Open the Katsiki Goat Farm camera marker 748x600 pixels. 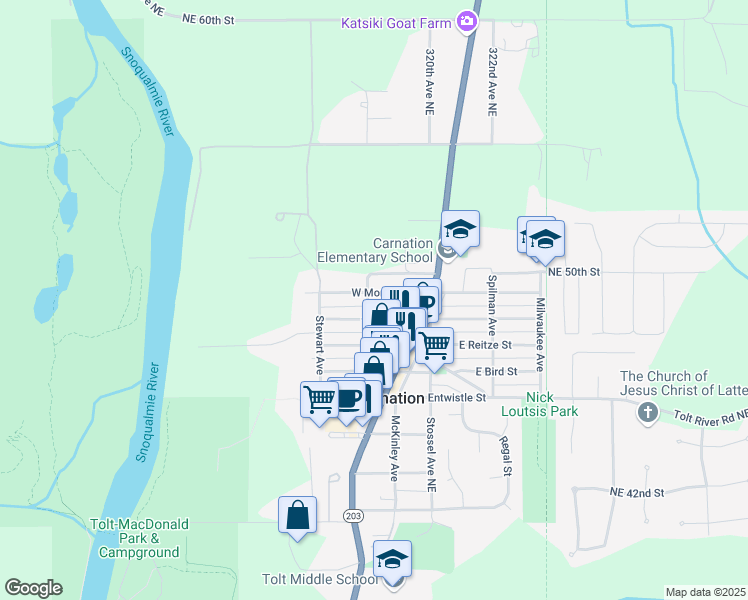pyautogui.click(x=467, y=21)
